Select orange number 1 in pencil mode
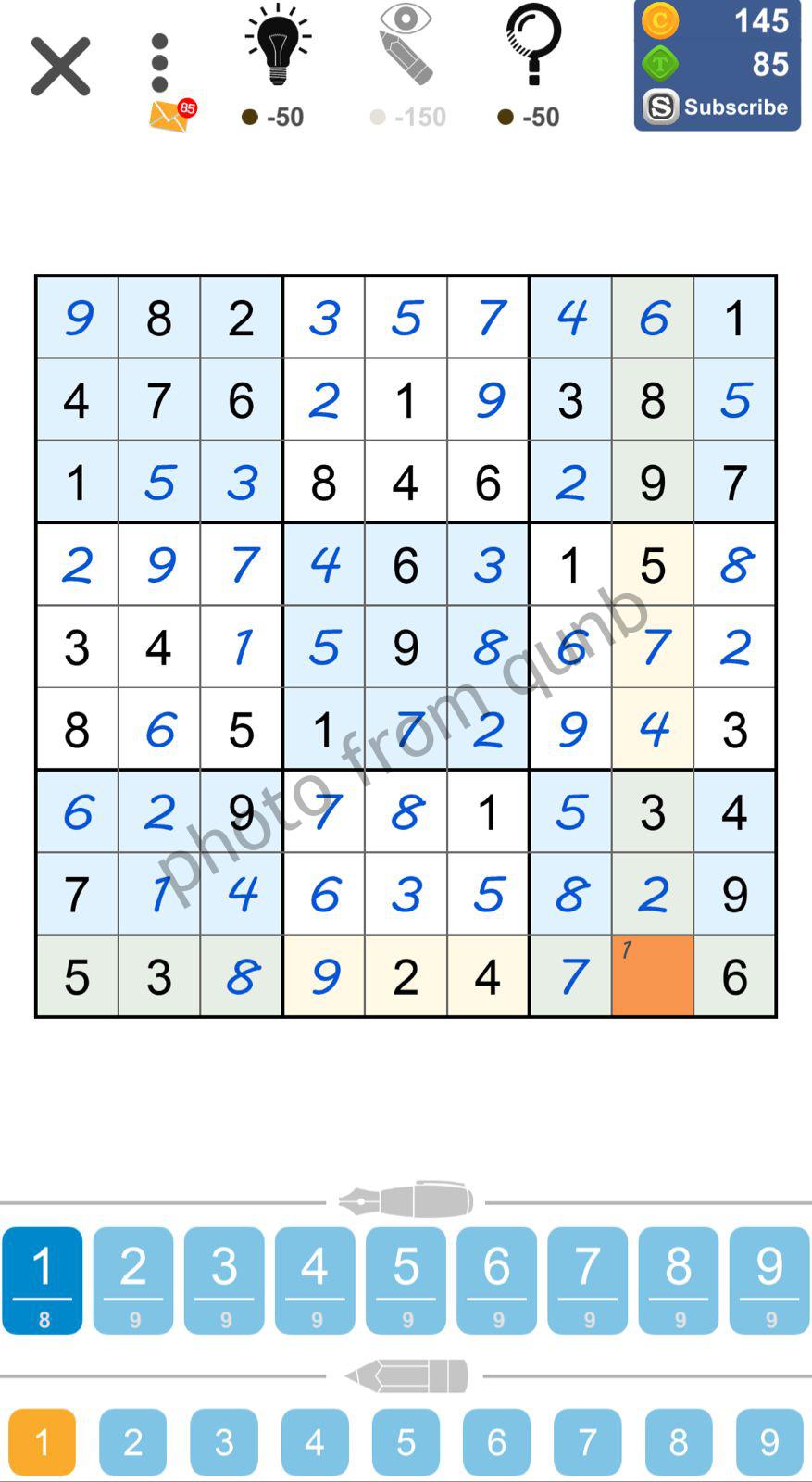Image resolution: width=812 pixels, height=1482 pixels. pyautogui.click(x=43, y=1441)
